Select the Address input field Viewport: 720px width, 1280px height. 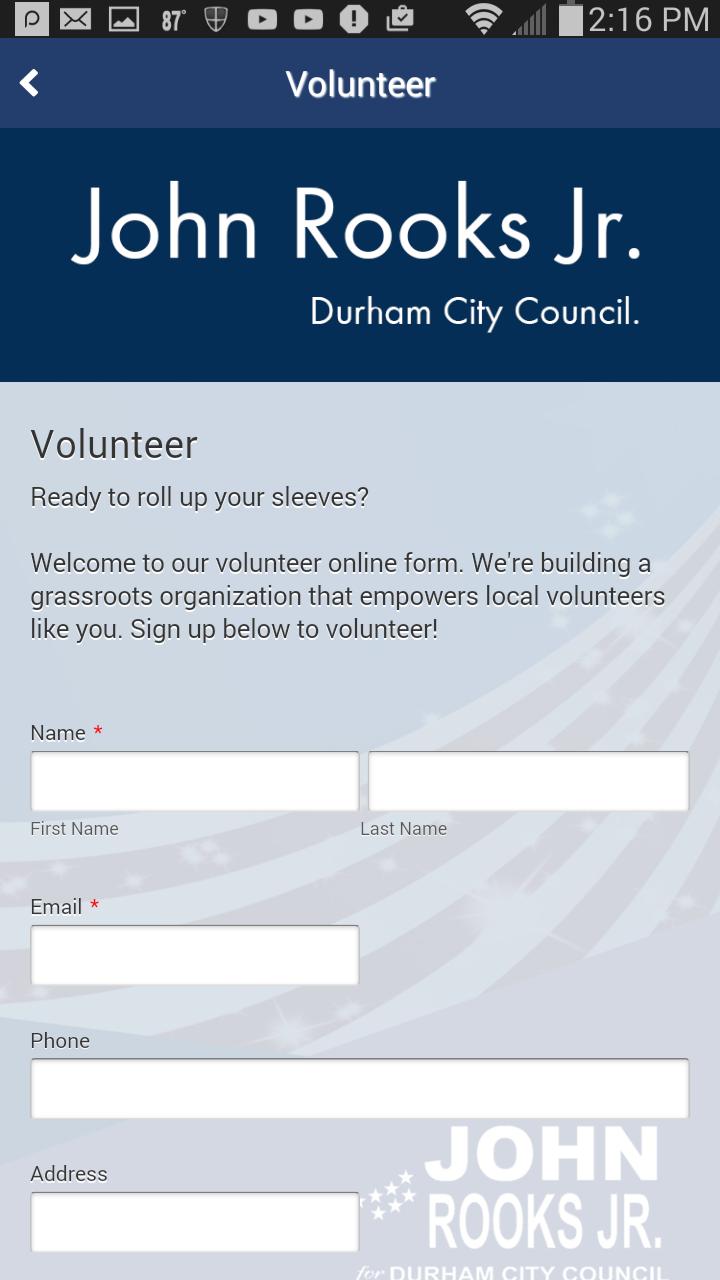click(x=194, y=1221)
